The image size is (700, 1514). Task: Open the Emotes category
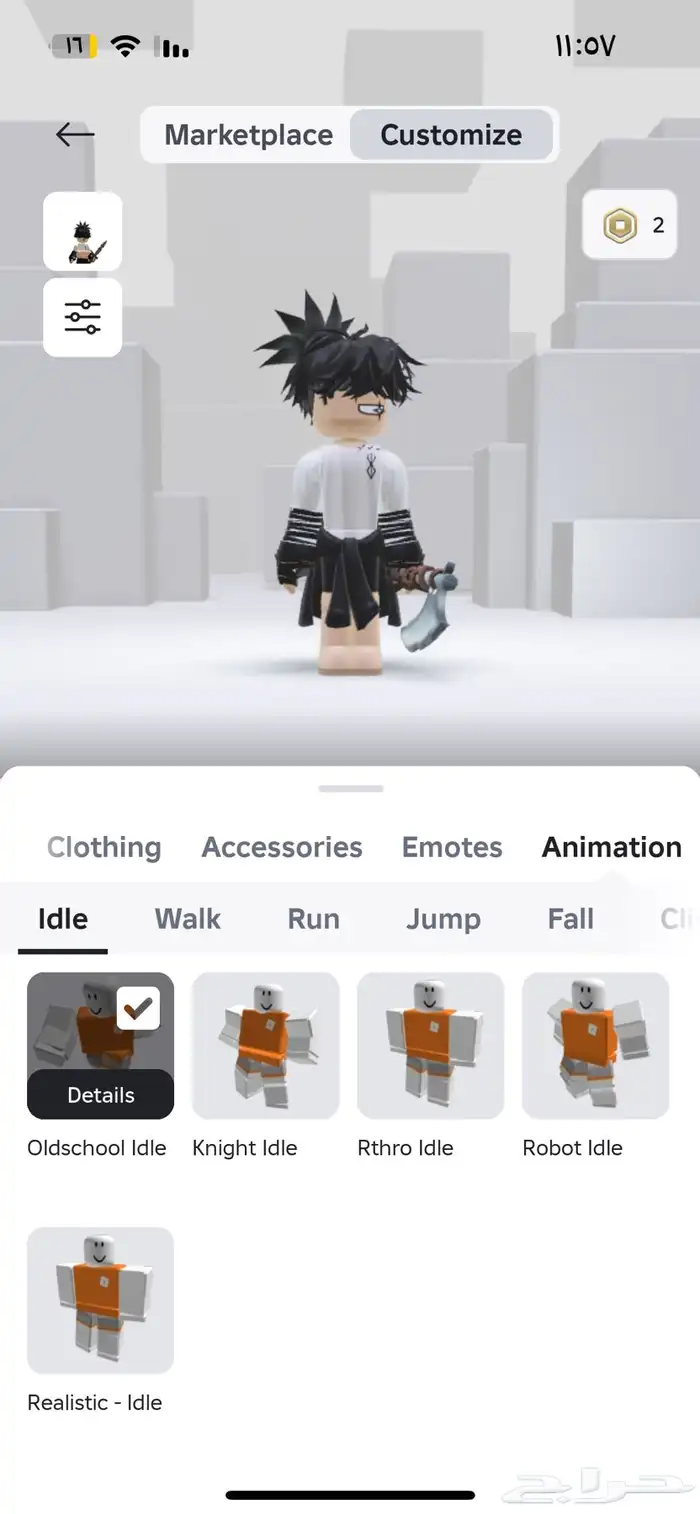click(452, 847)
